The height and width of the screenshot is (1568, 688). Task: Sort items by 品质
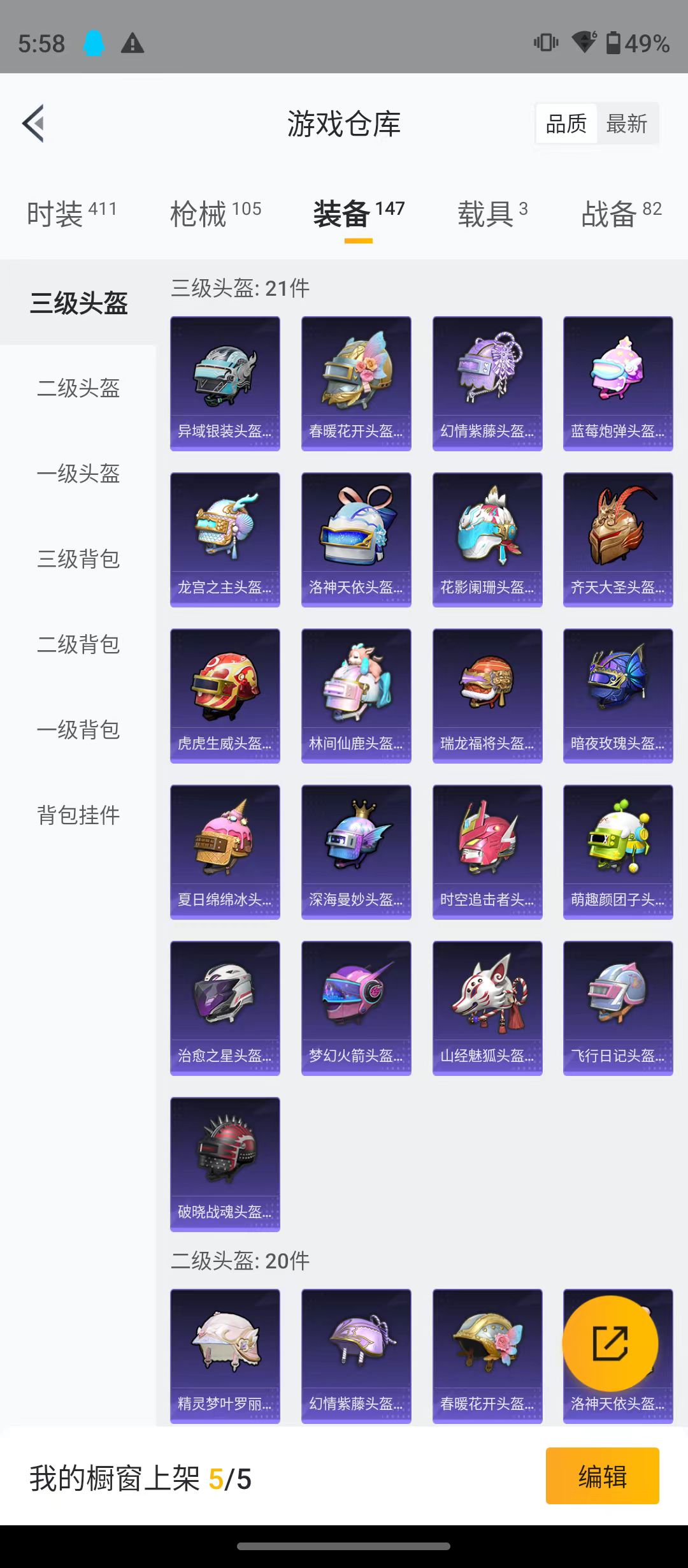coord(566,123)
